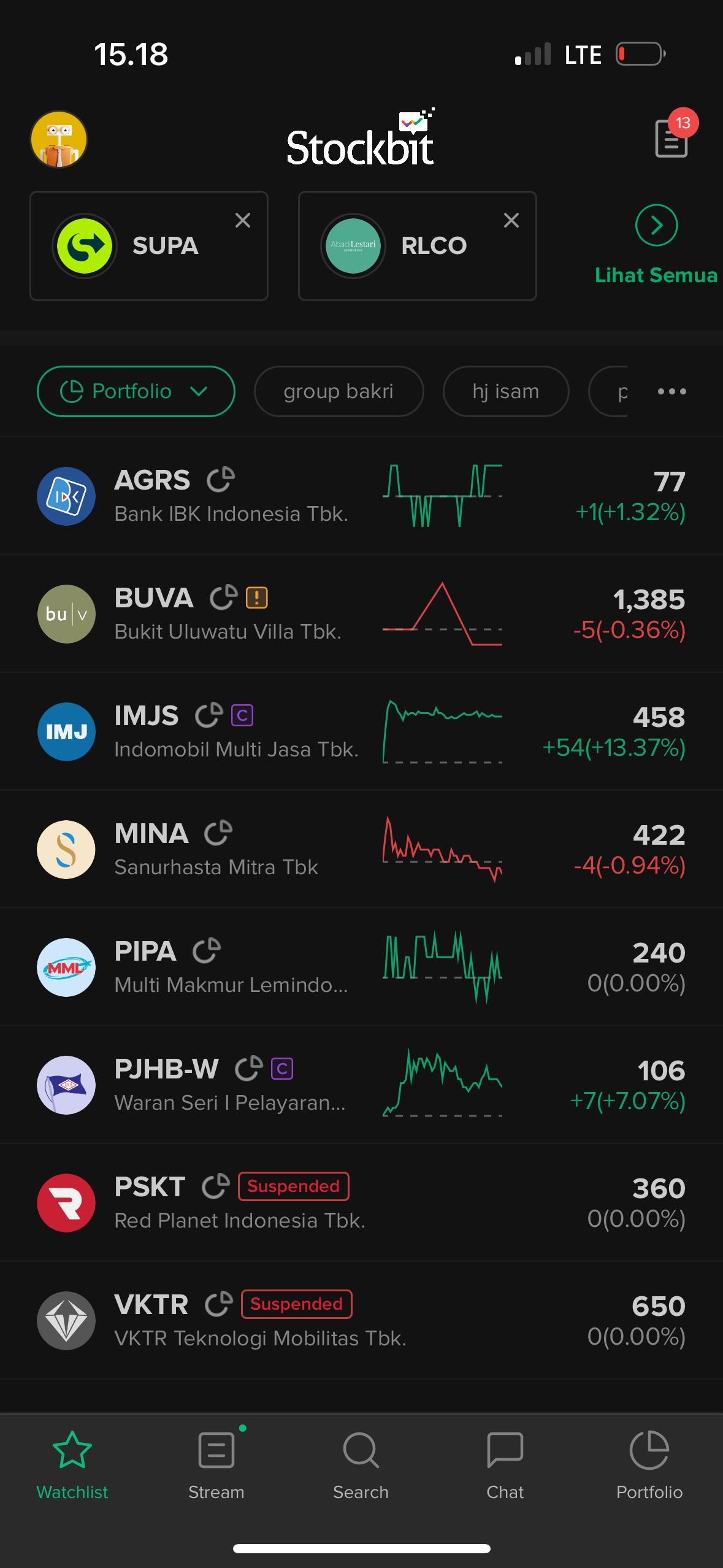The width and height of the screenshot is (723, 1568).
Task: Expand the Portfolio watchlist dropdown
Action: [x=136, y=391]
